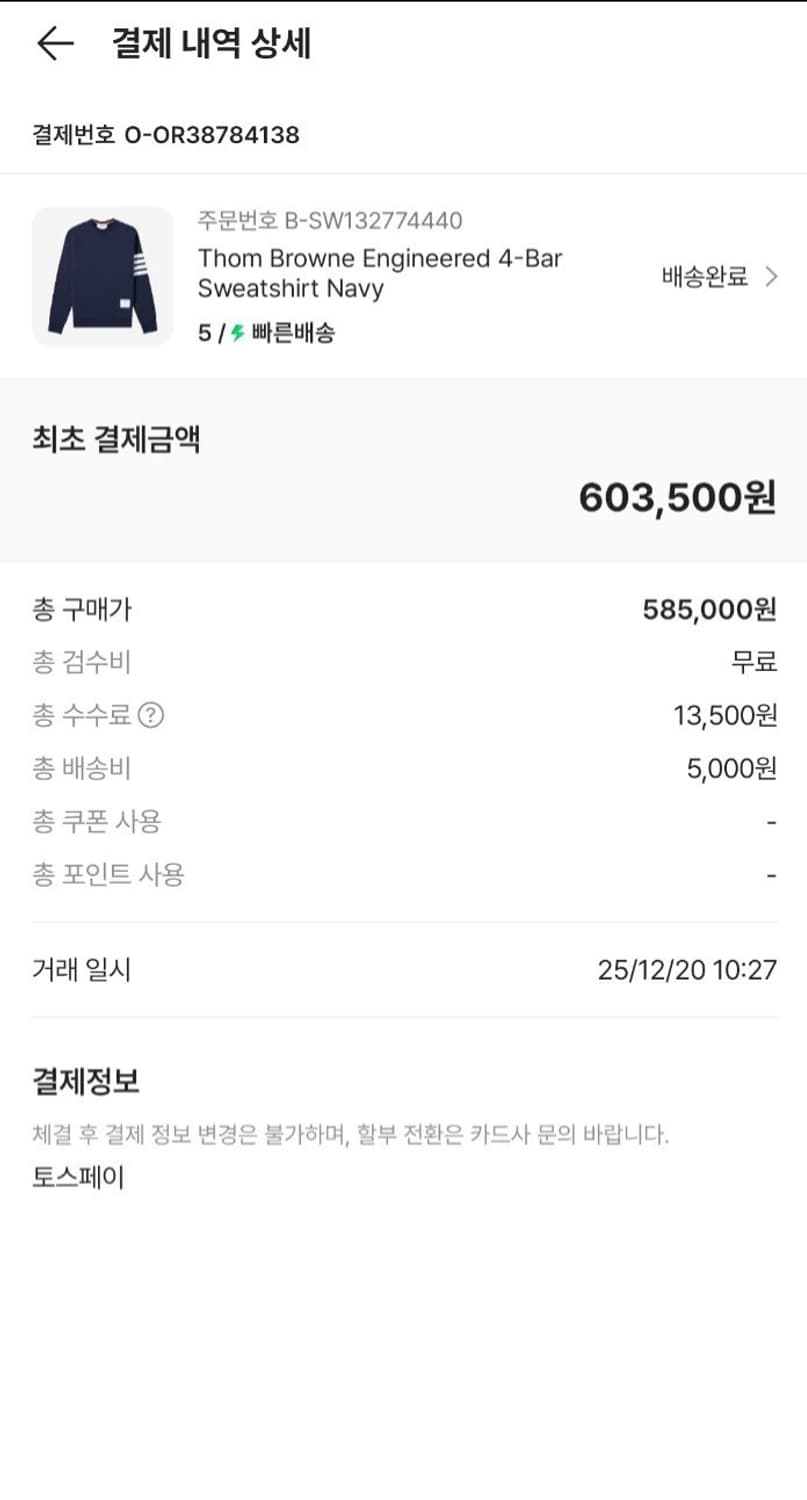Click the 무료 inspection fee value
The image size is (807, 1500).
755,662
